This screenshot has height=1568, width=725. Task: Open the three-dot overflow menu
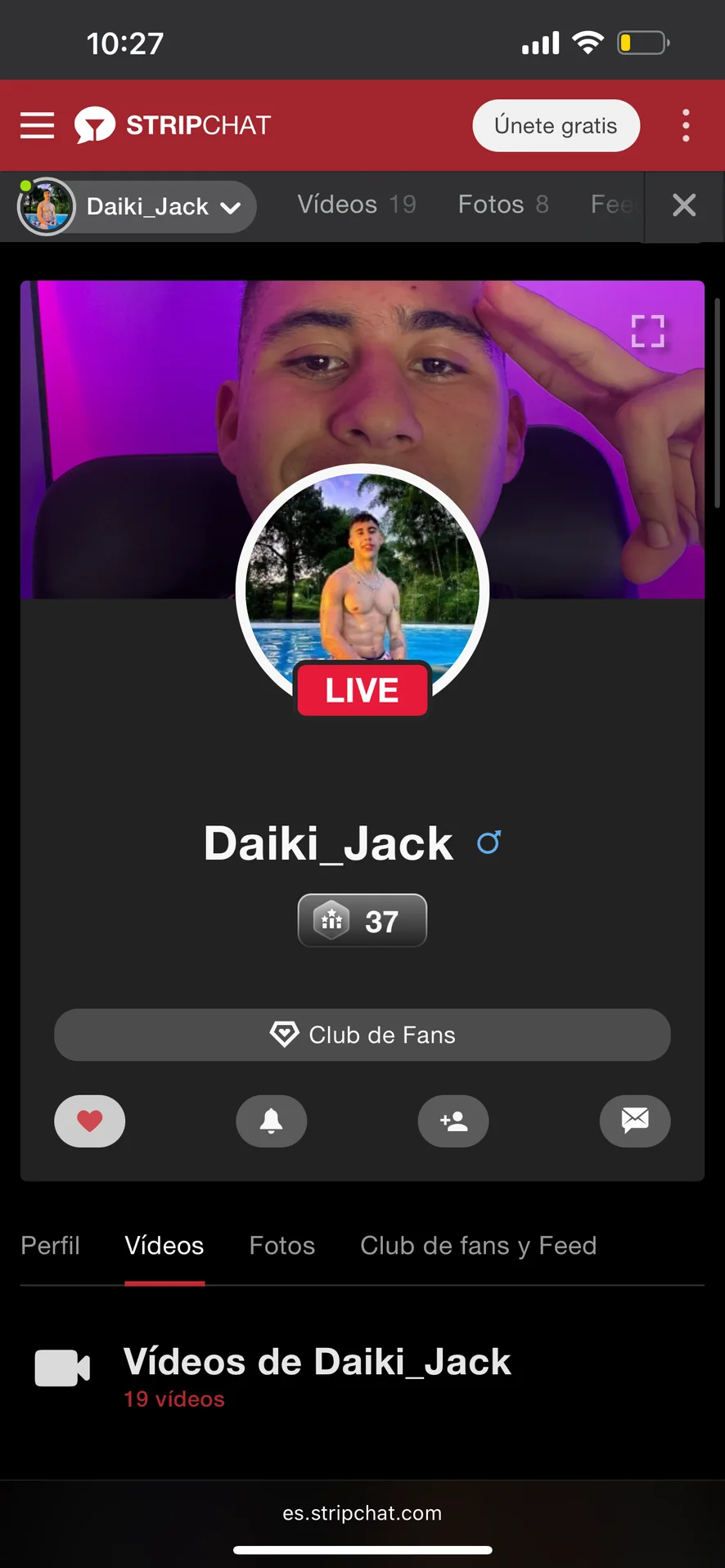coord(686,126)
